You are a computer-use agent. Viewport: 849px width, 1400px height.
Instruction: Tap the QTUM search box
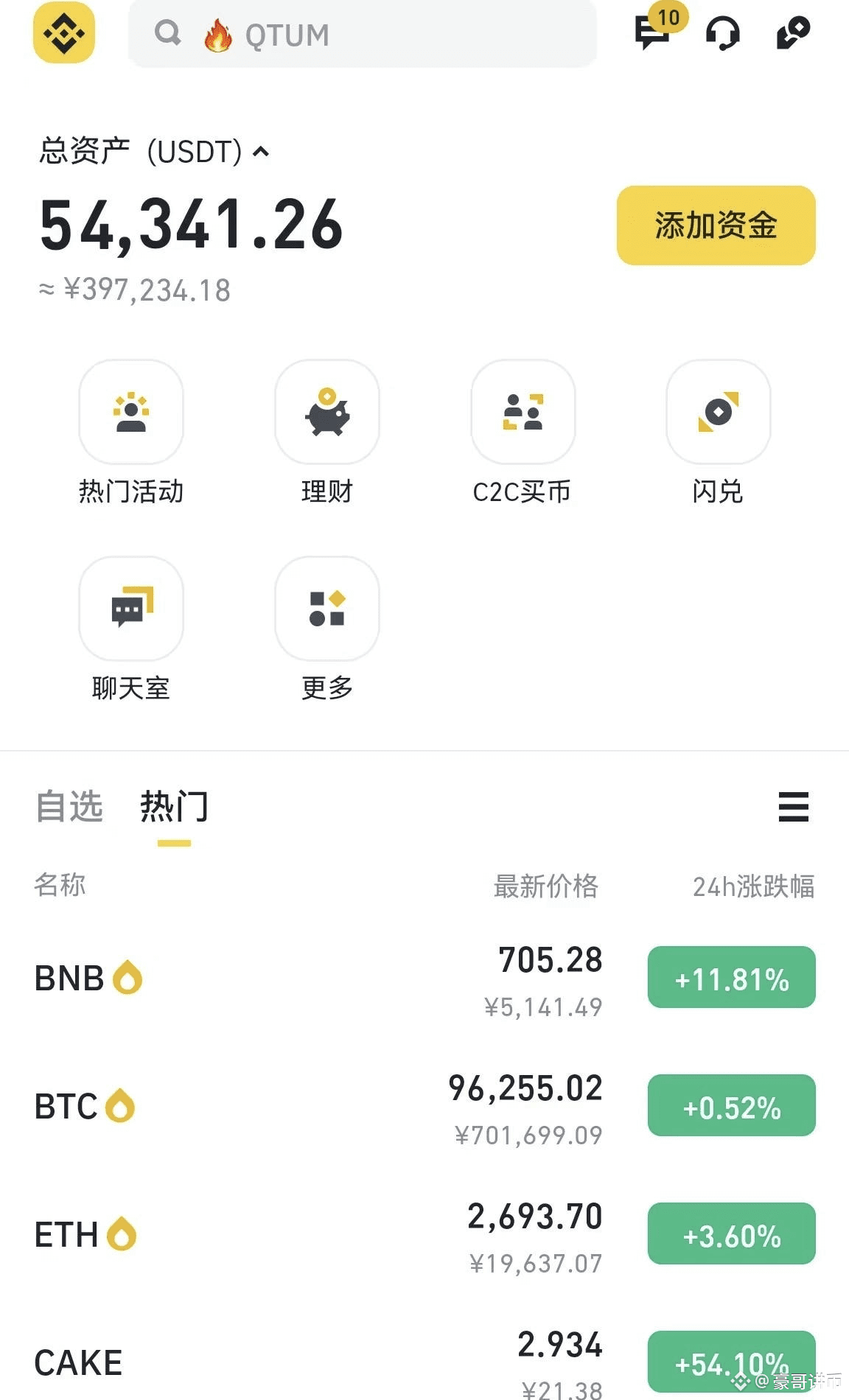pyautogui.click(x=361, y=34)
